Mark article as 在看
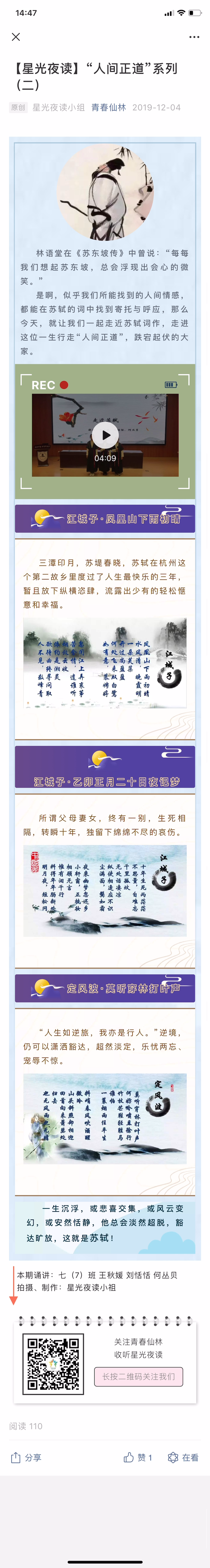This screenshot has height=1568, width=210. 183,1457
